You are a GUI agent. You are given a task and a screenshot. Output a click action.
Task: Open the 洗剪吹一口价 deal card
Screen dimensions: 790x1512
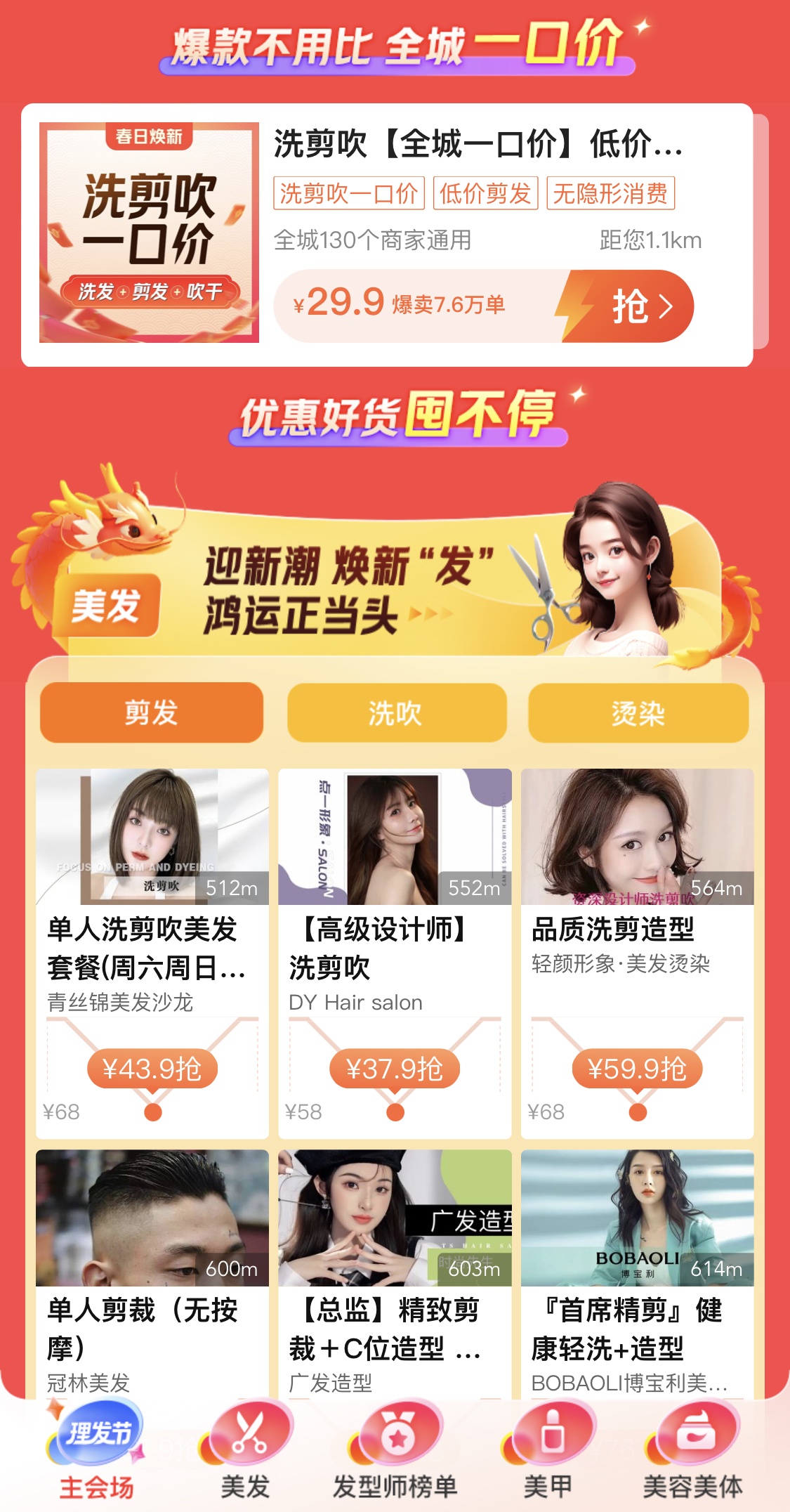coord(478,145)
